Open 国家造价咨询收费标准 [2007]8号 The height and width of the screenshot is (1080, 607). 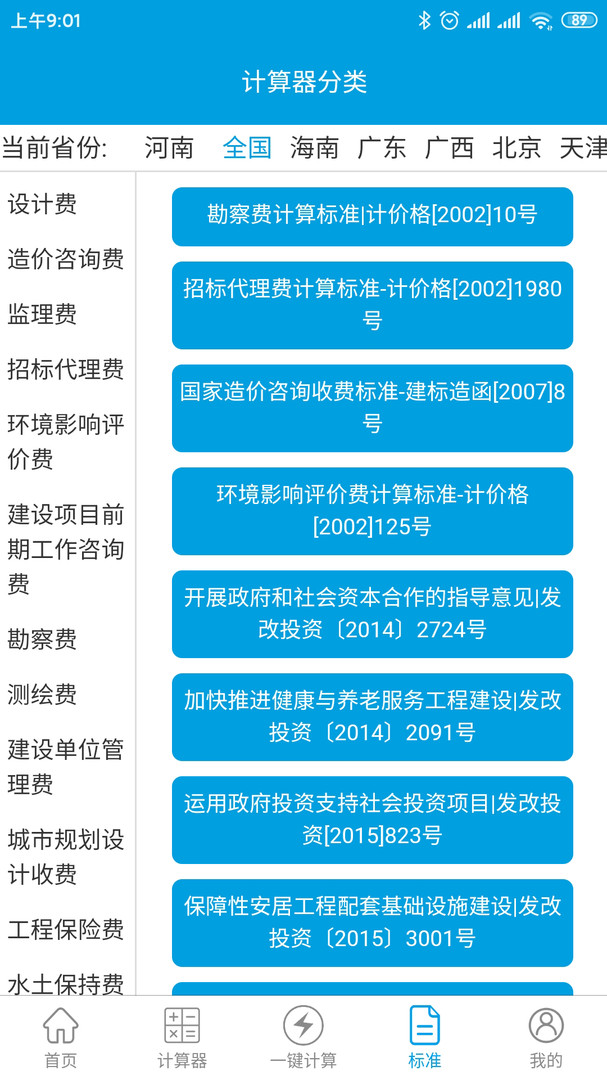(372, 408)
